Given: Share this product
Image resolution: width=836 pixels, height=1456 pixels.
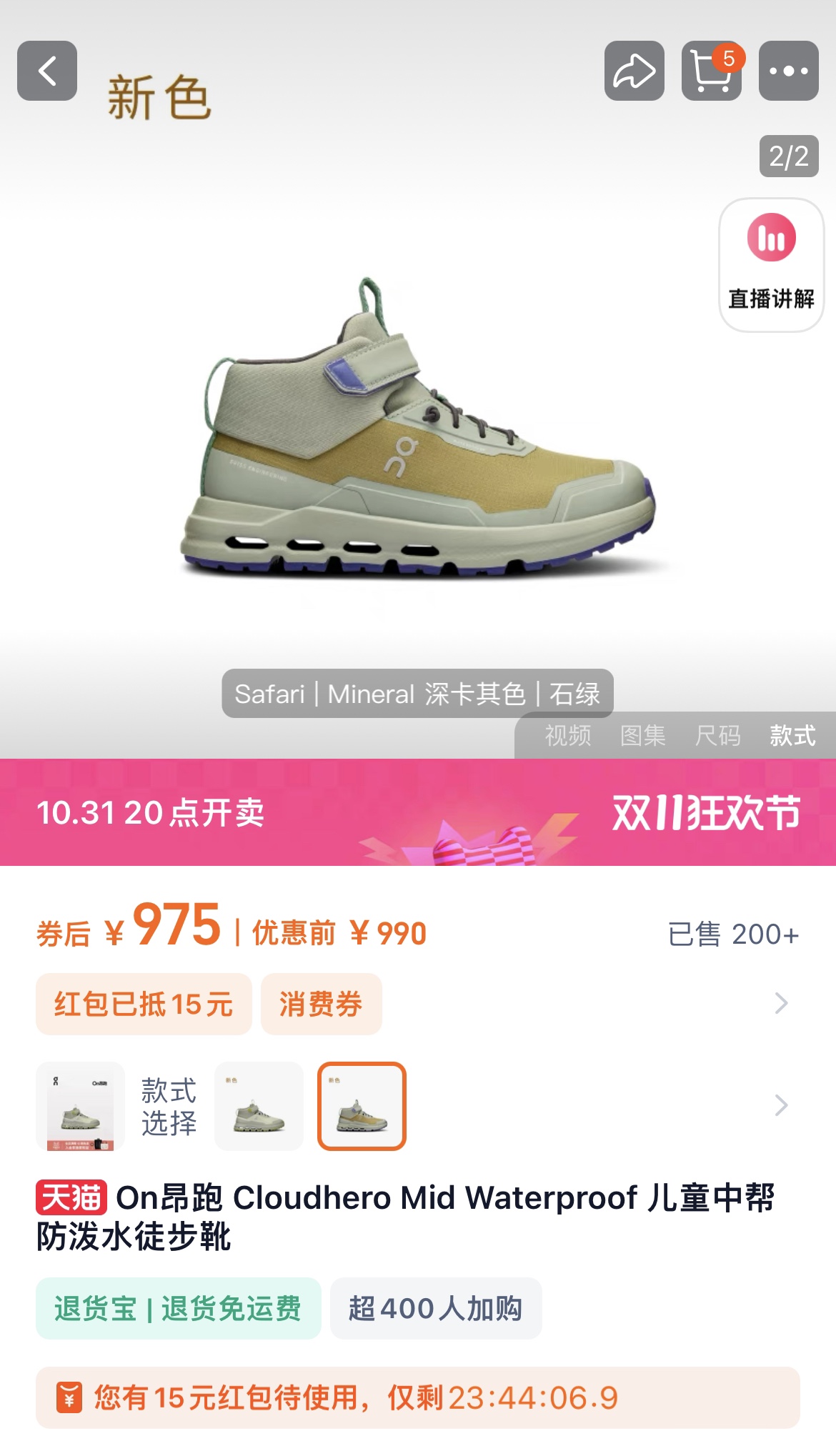Looking at the screenshot, I should click(634, 71).
